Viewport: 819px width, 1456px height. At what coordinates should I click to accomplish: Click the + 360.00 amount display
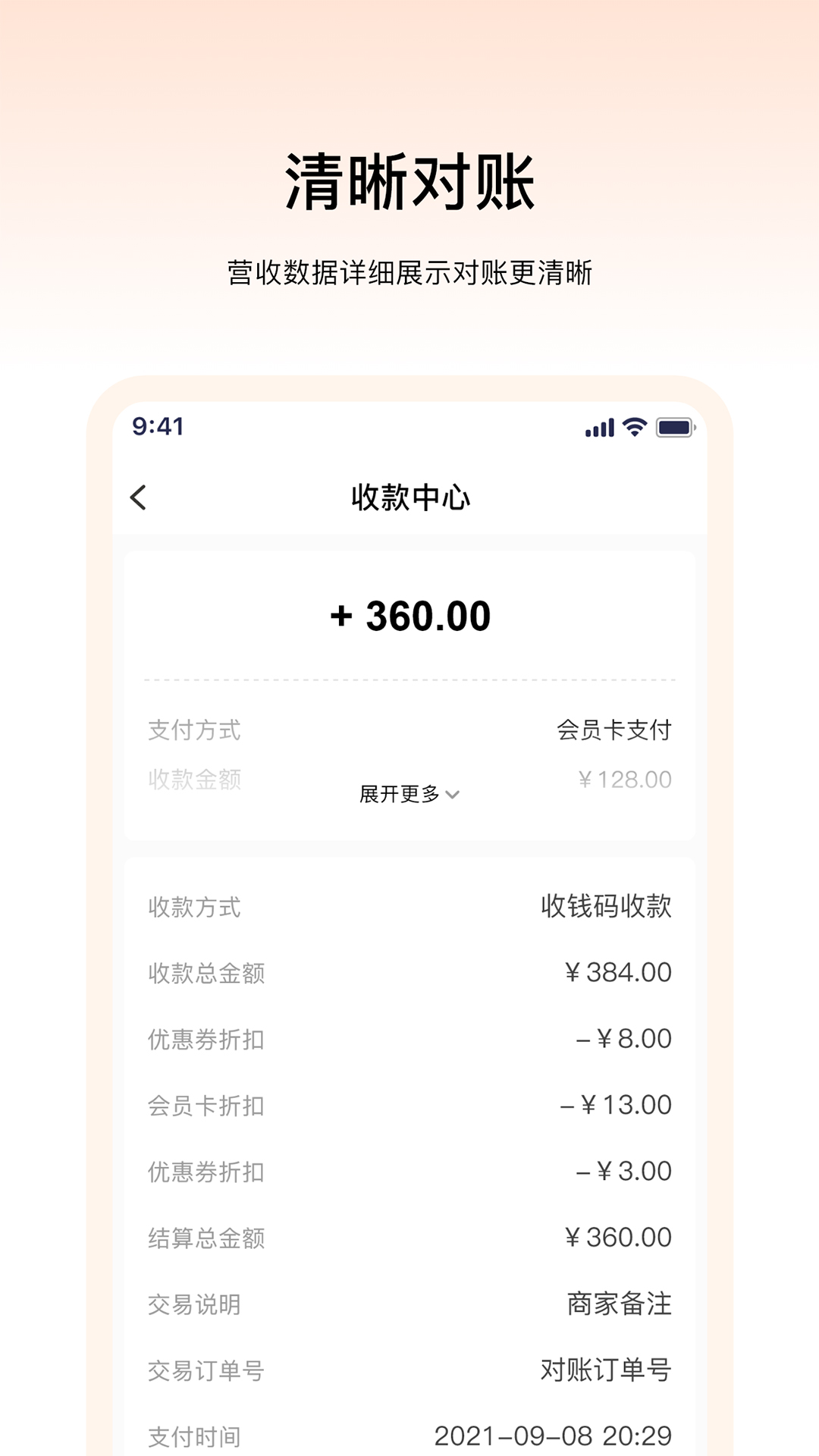tap(409, 616)
